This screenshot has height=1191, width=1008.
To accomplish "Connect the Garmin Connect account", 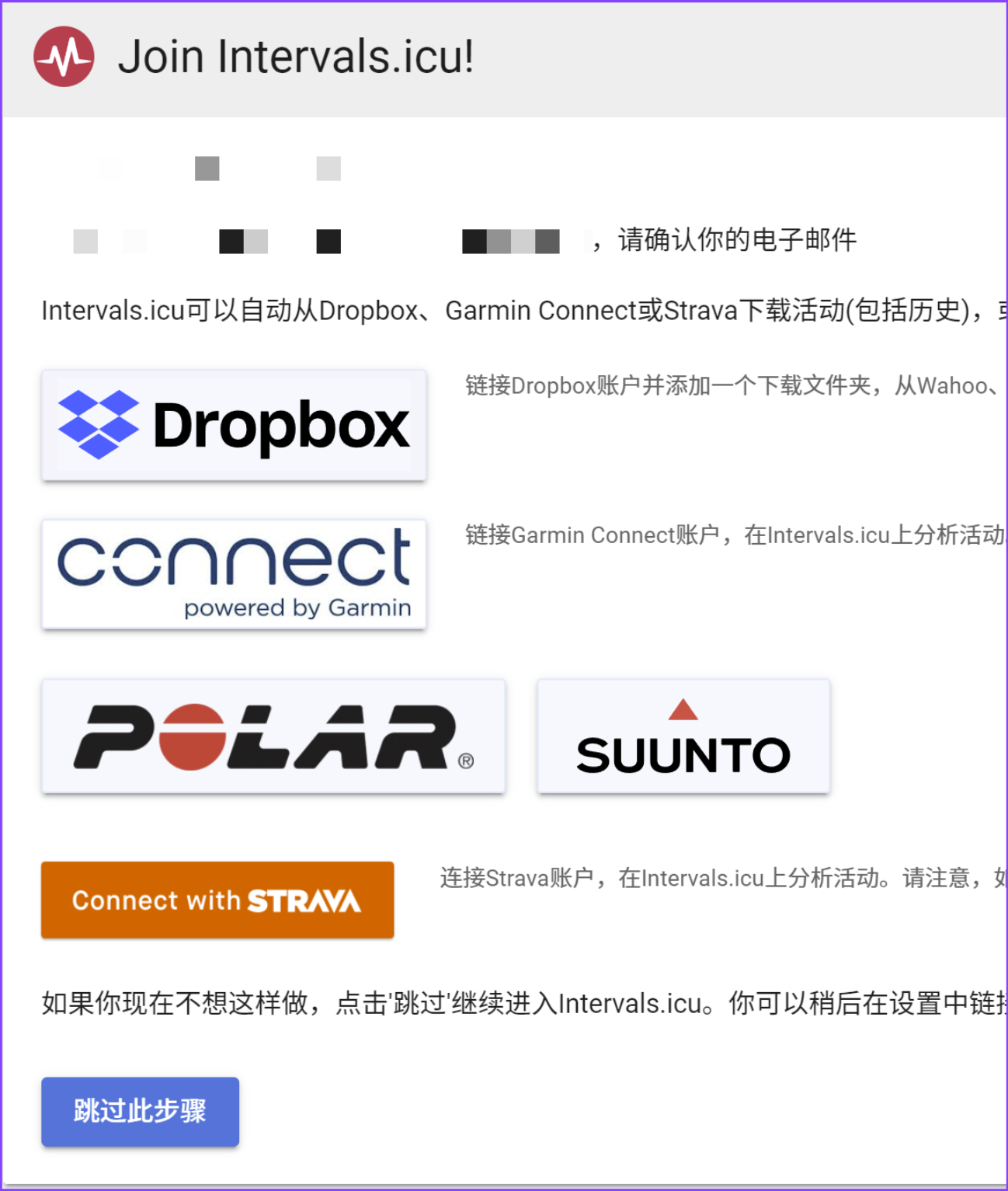I will (x=234, y=574).
